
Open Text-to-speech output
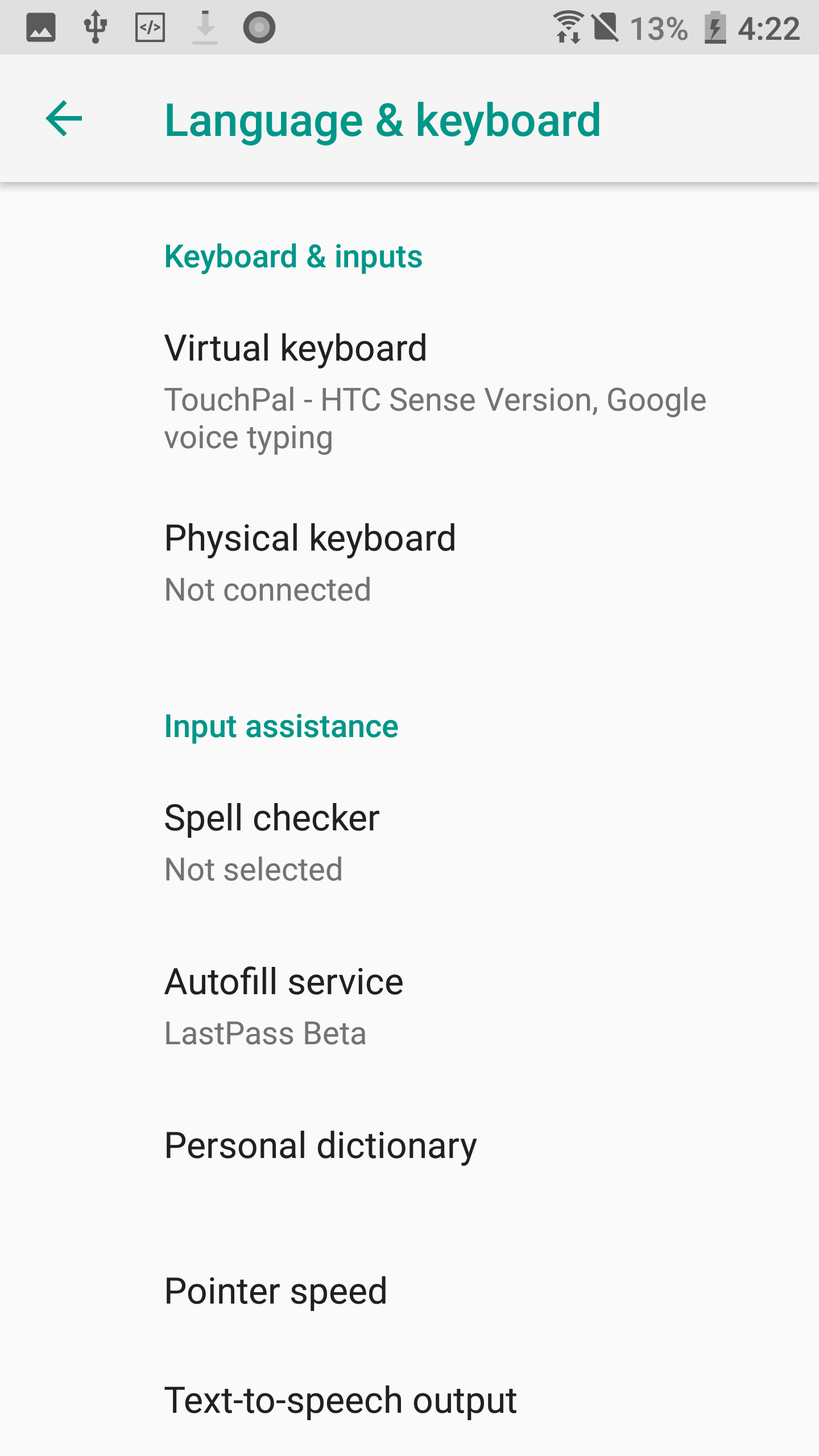(x=409, y=1400)
